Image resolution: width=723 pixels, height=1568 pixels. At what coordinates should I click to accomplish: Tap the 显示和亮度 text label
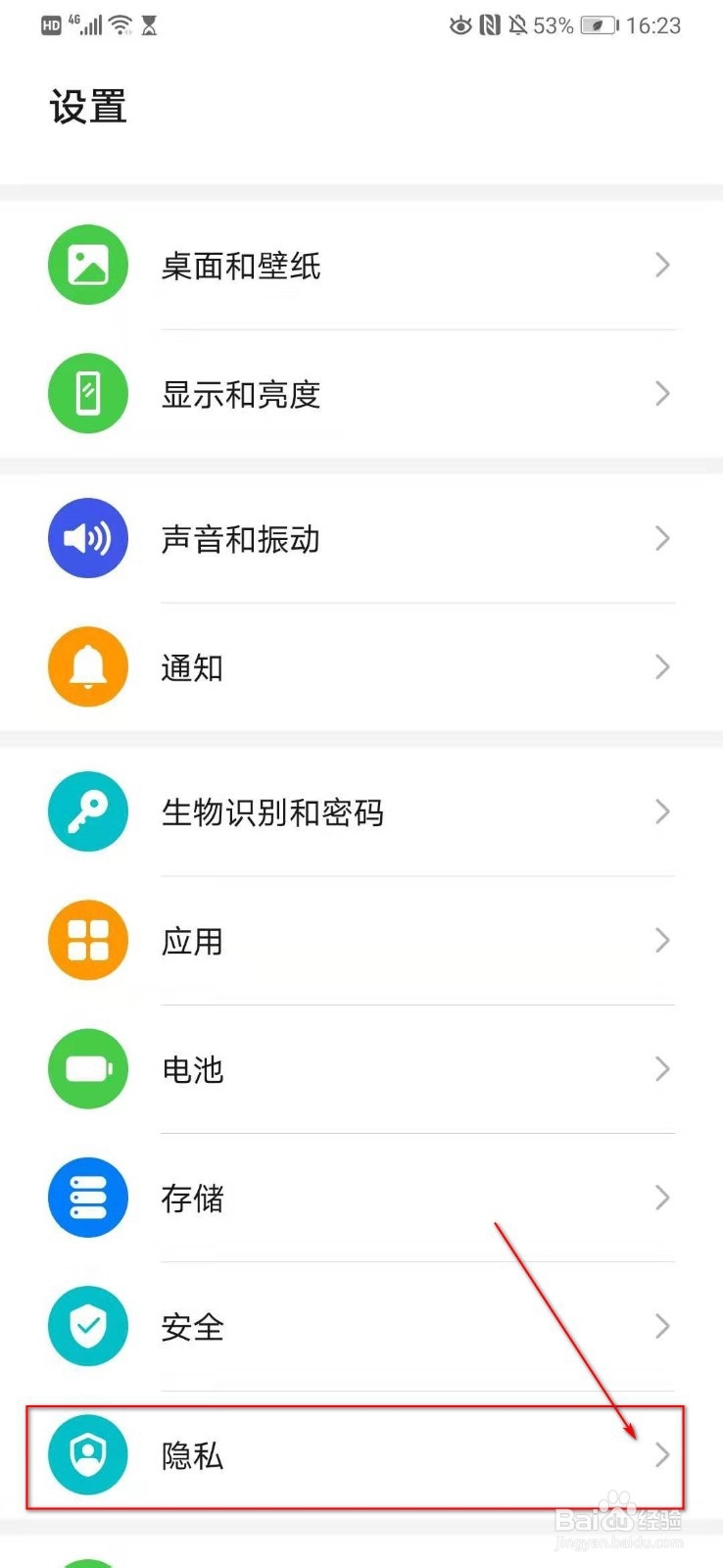click(x=241, y=393)
